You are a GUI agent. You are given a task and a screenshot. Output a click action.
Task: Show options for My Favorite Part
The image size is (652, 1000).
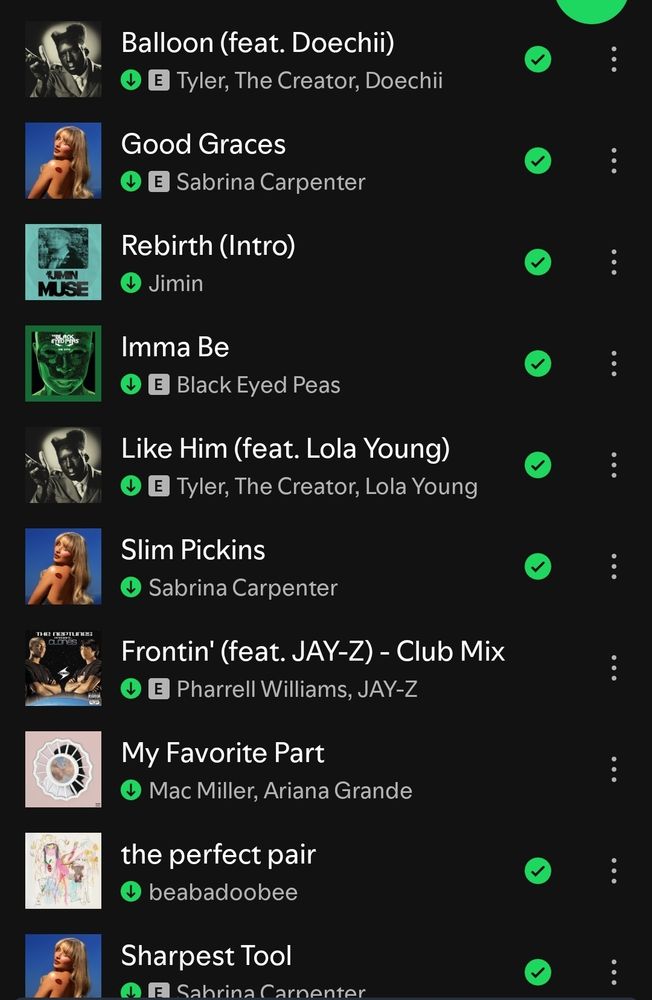613,770
